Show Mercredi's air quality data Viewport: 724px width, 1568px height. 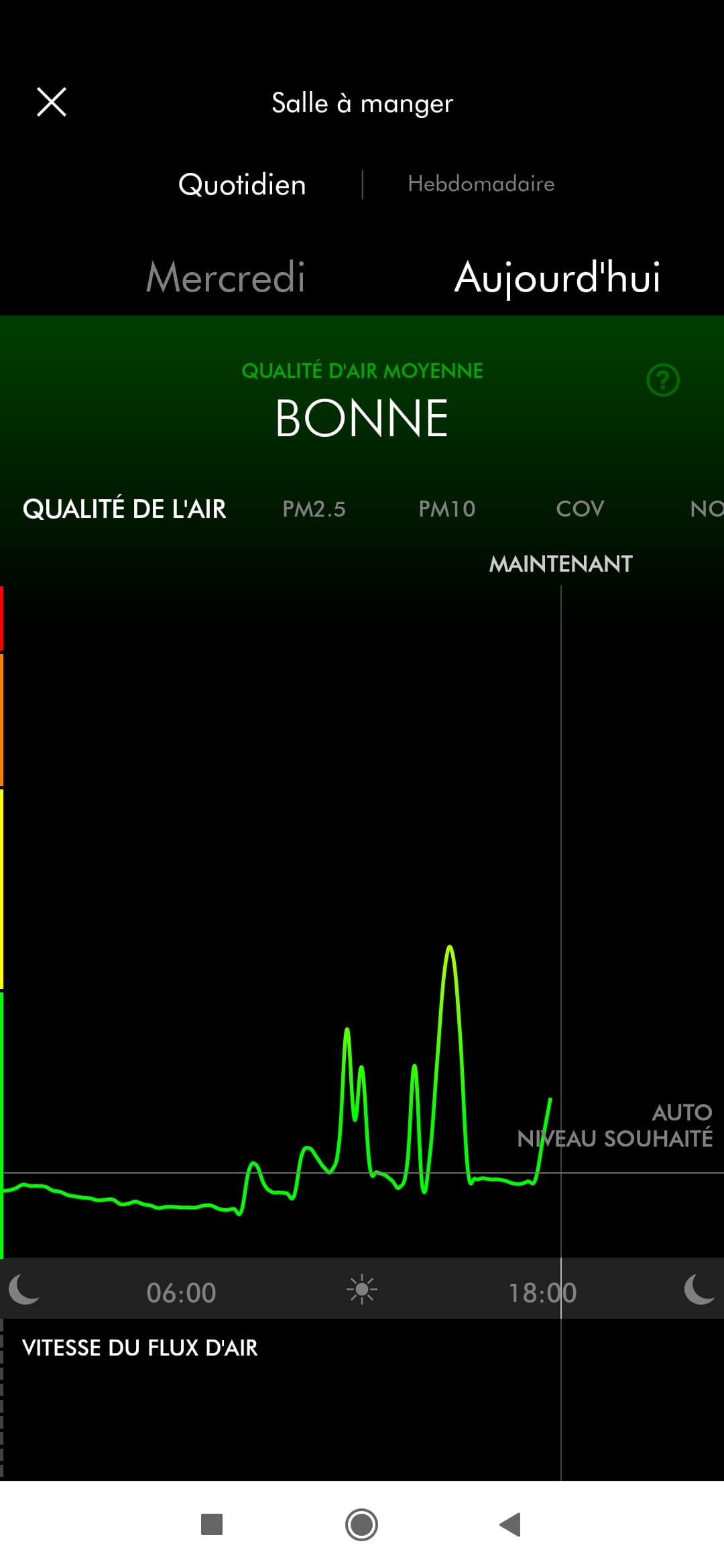coord(225,277)
